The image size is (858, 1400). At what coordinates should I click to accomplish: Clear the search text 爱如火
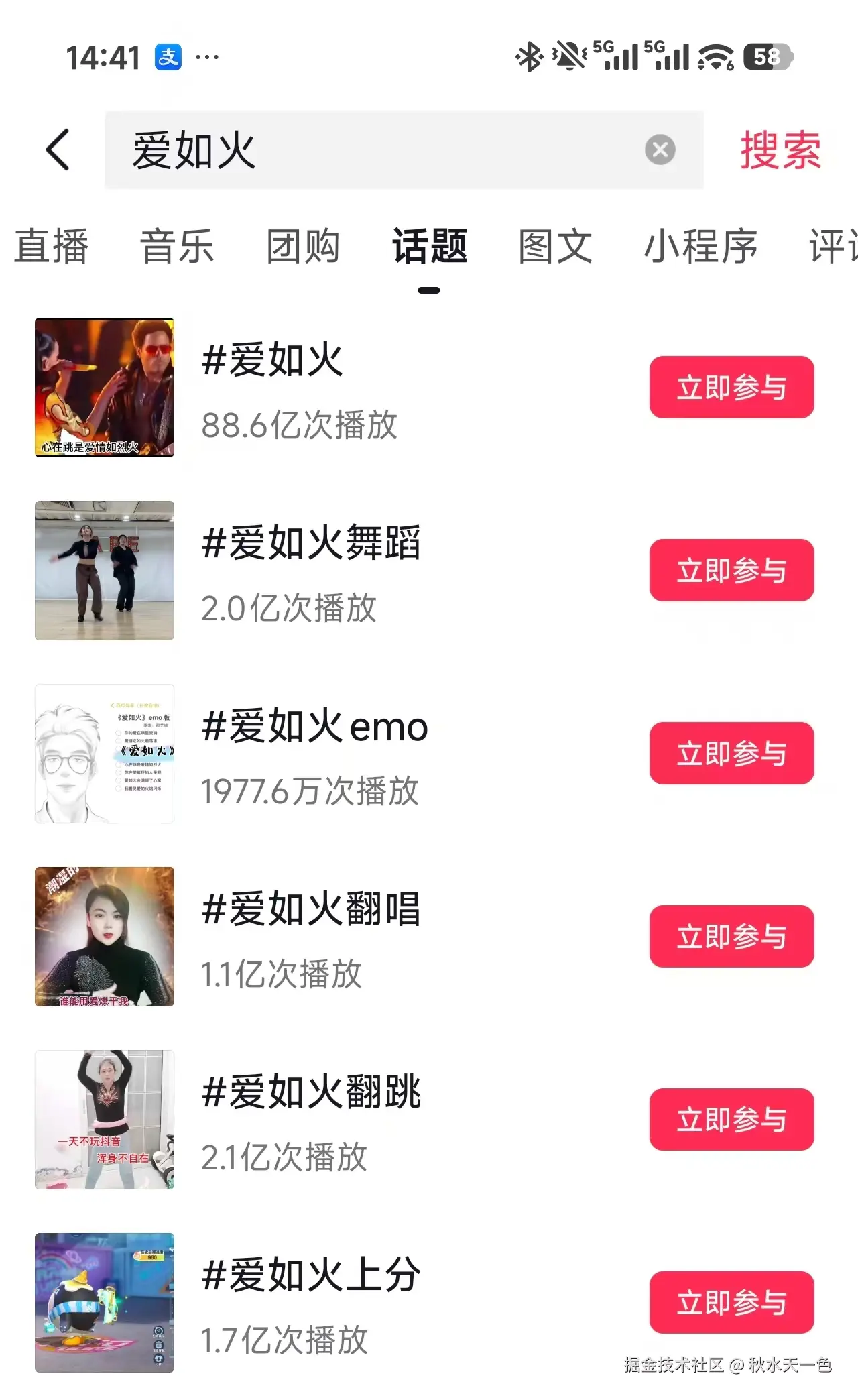[660, 150]
